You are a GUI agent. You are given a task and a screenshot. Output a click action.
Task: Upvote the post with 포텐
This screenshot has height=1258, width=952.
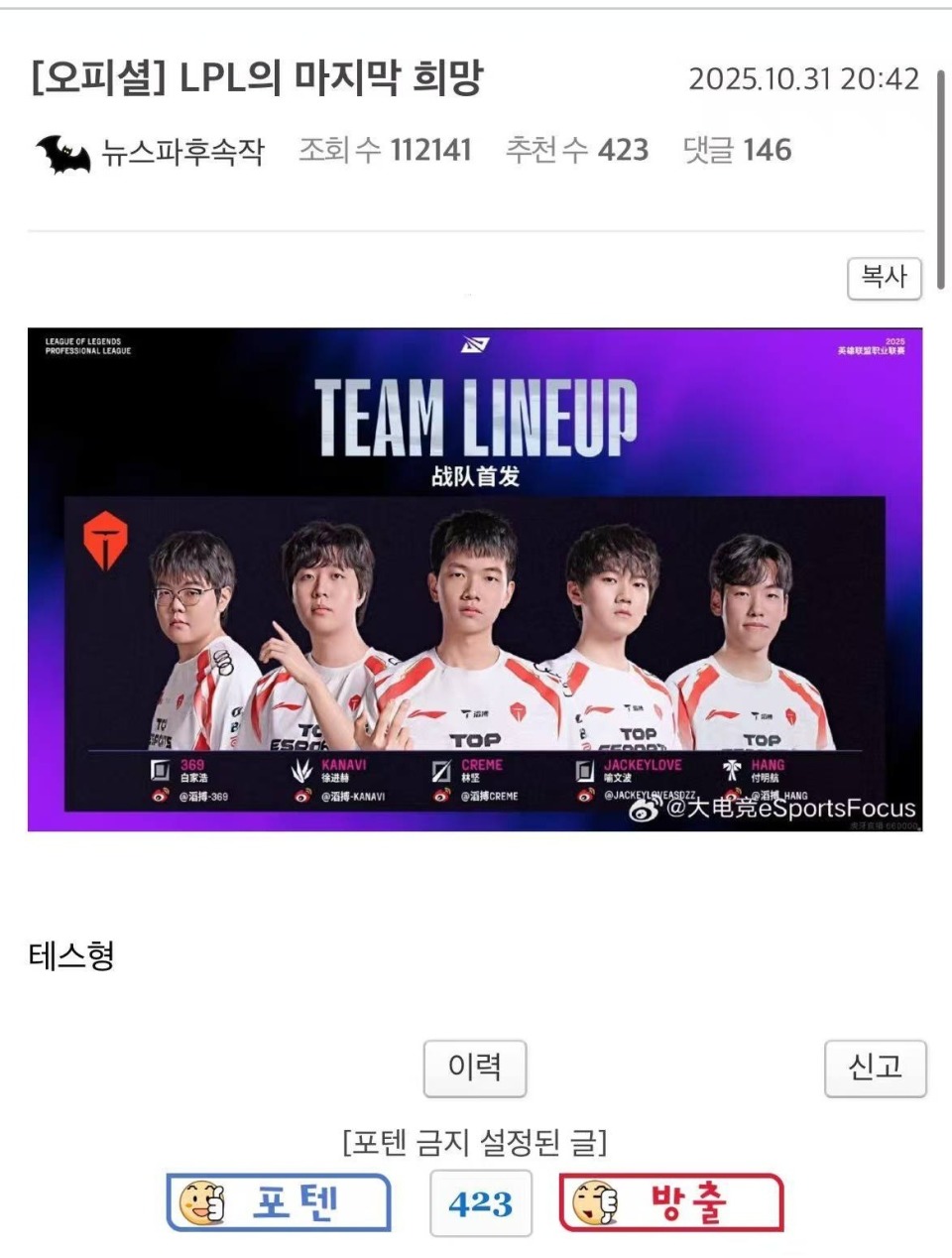279,1202
